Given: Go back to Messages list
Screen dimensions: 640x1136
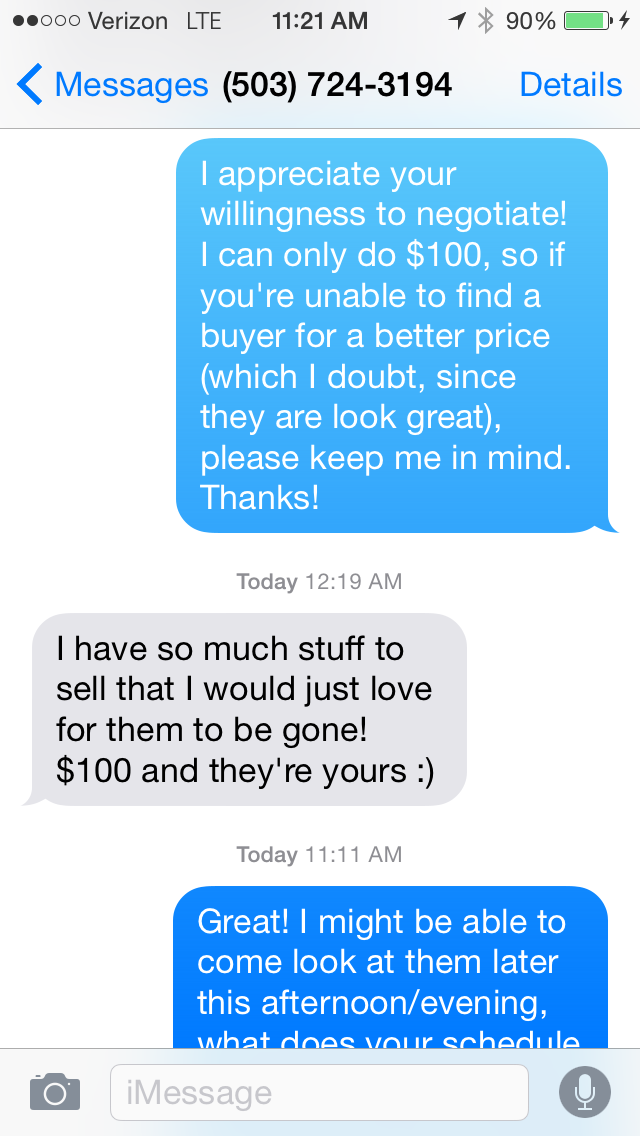Looking at the screenshot, I should coord(110,85).
